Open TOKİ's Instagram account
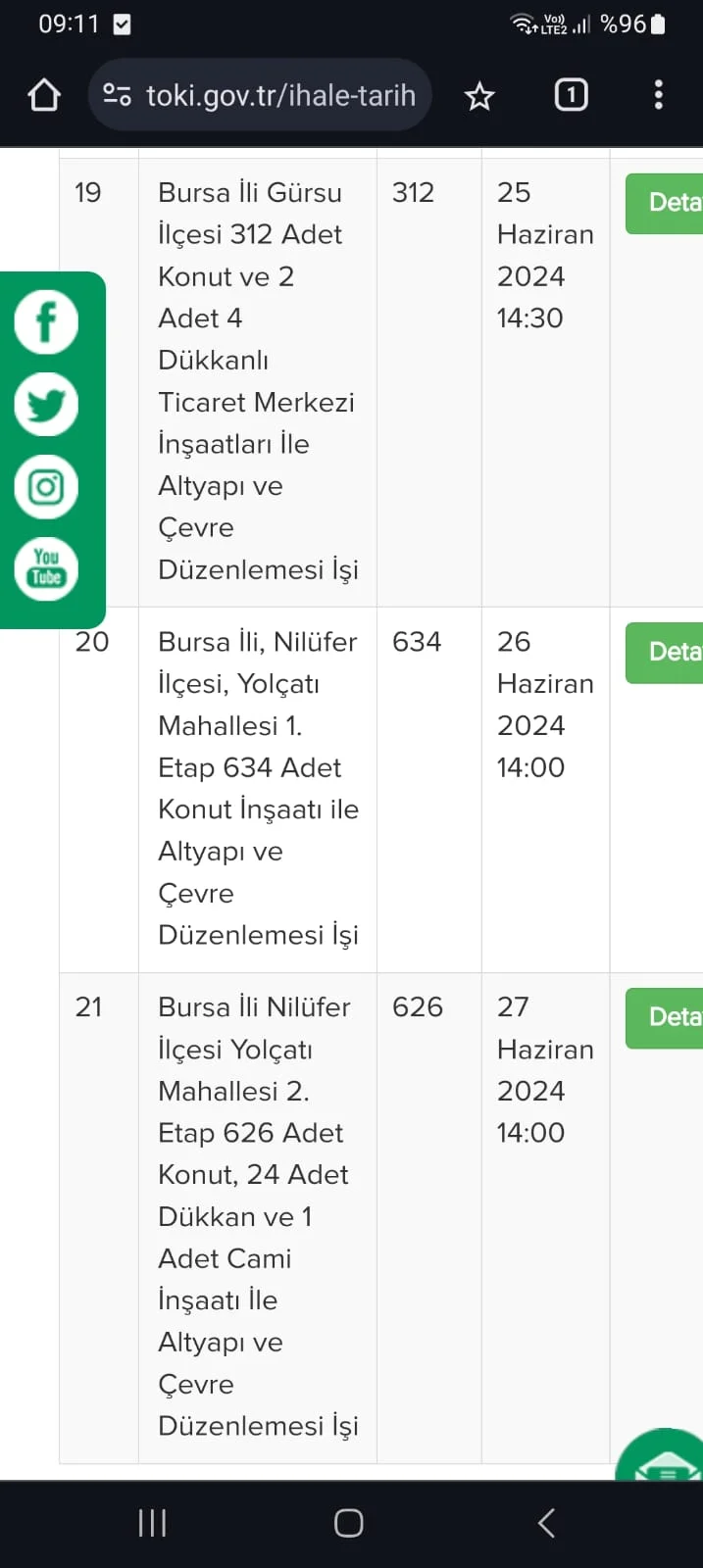Viewport: 703px width, 1568px height. click(x=46, y=487)
